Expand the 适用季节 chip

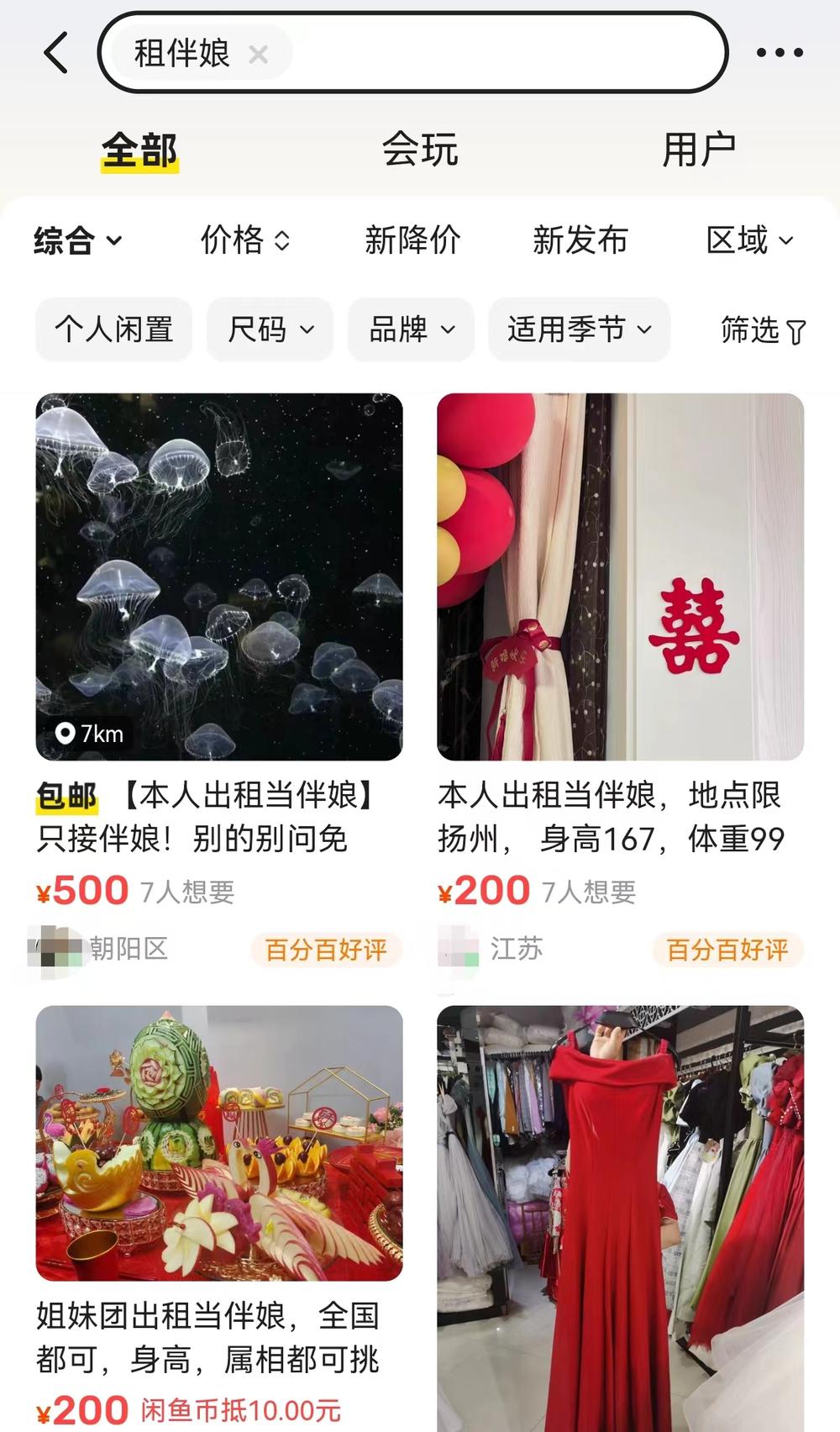(580, 329)
